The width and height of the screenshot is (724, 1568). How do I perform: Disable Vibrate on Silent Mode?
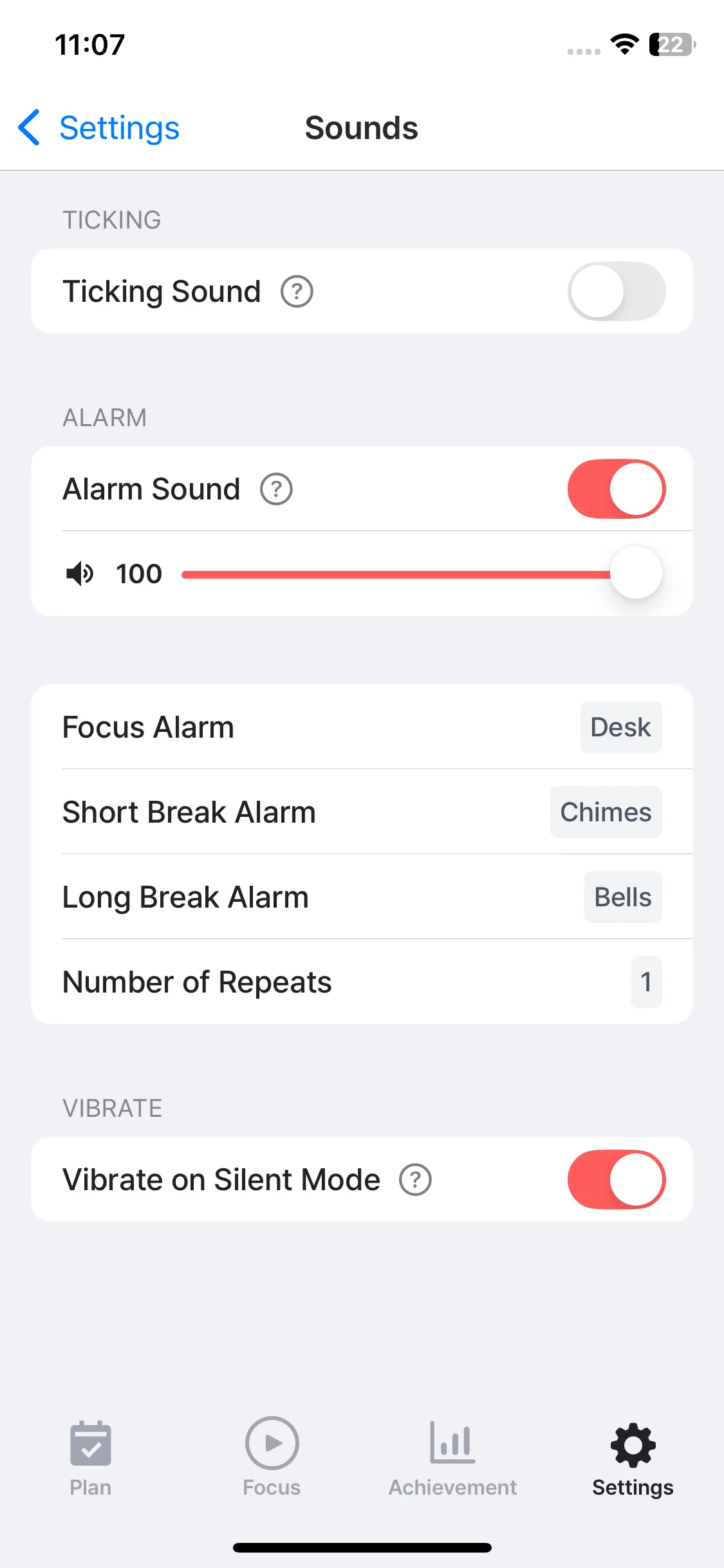[616, 1180]
